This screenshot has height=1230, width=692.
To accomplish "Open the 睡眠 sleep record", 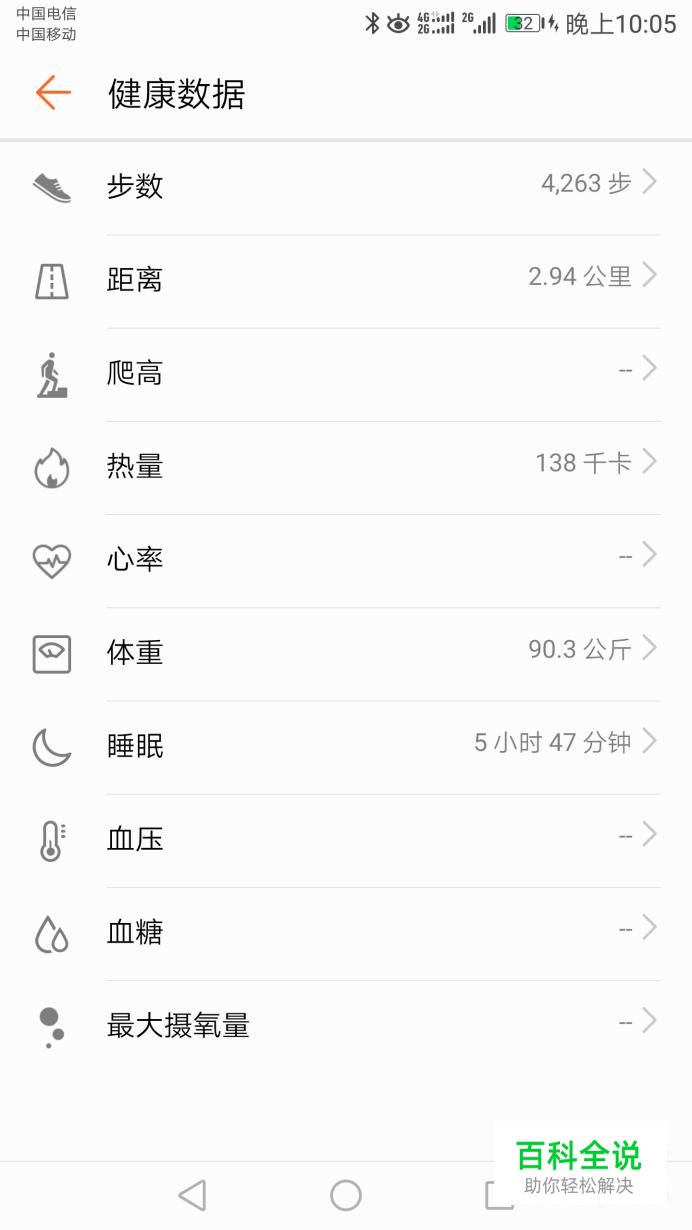I will point(346,747).
